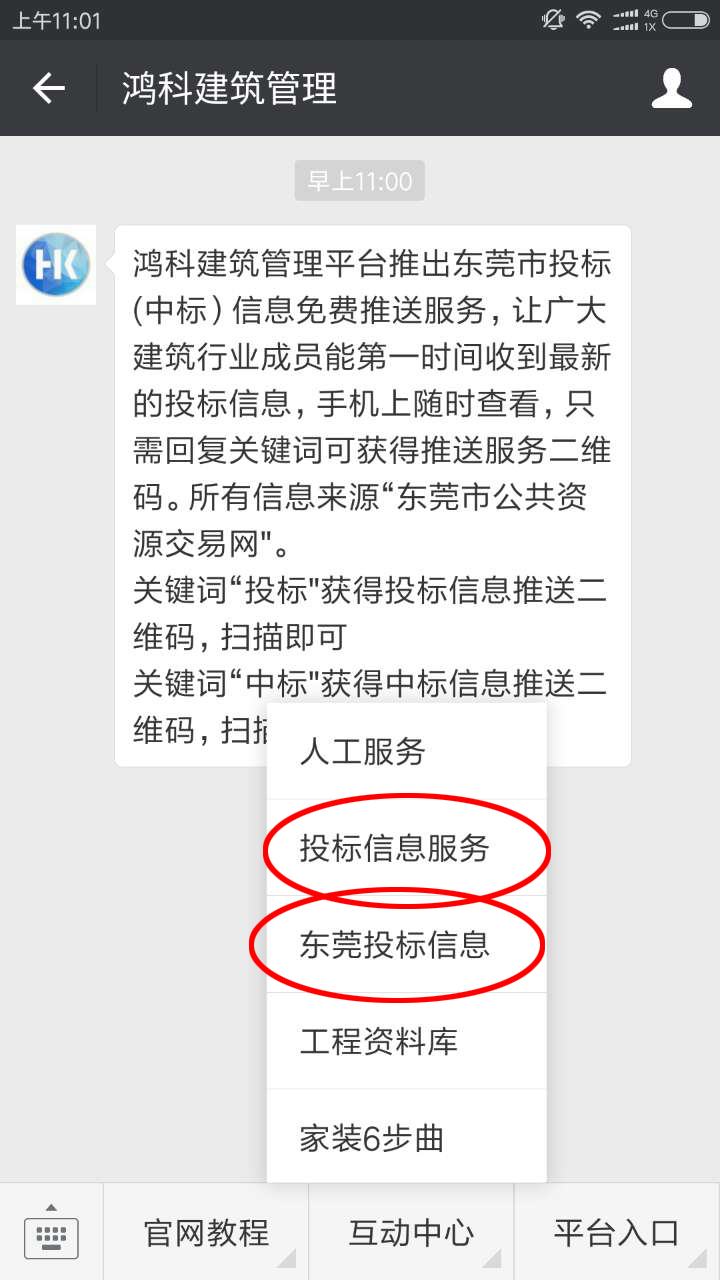Go back using the arrow icon
This screenshot has height=1280, width=720.
tap(48, 89)
